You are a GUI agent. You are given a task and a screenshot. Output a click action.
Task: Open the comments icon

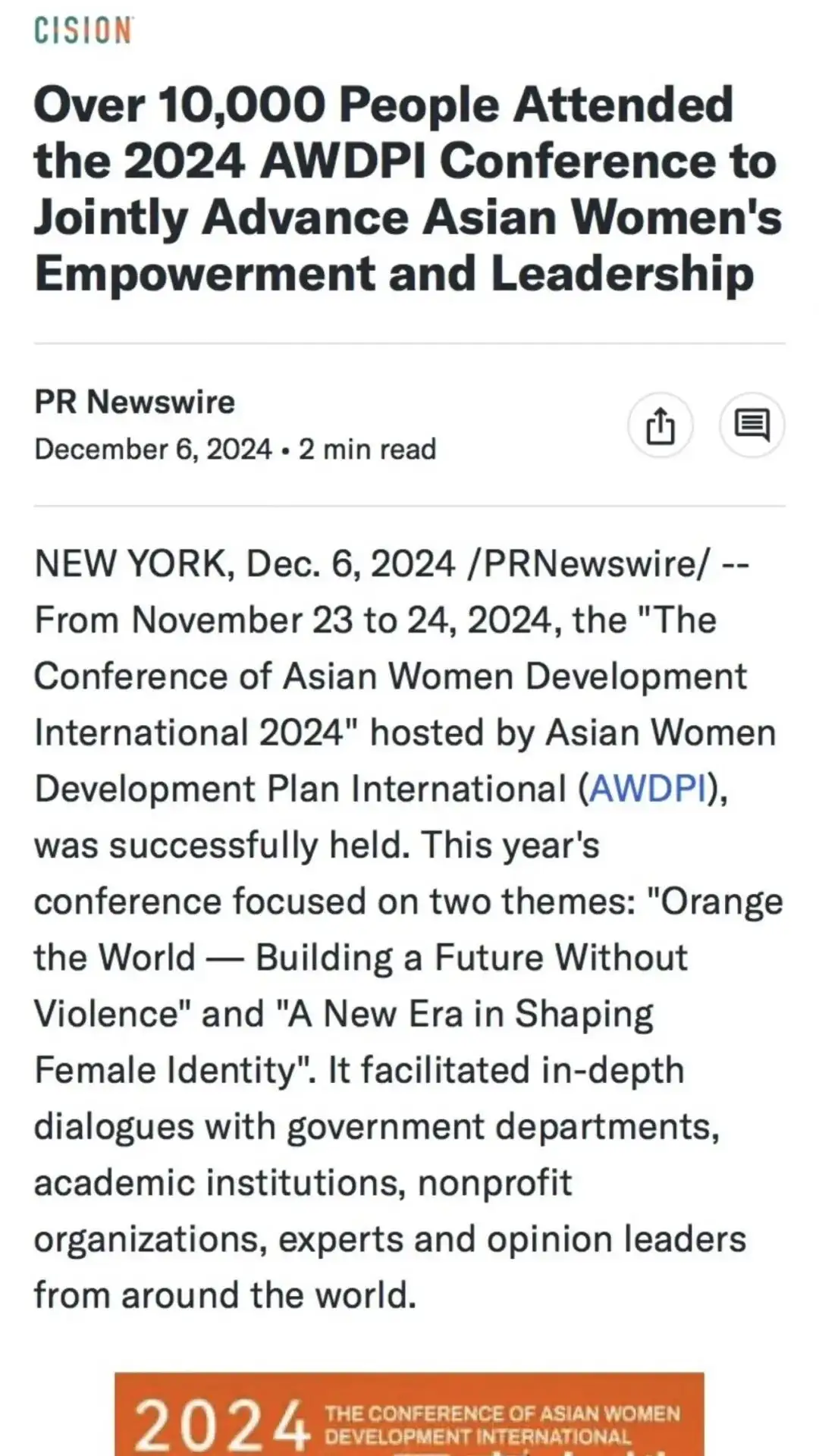pos(752,425)
